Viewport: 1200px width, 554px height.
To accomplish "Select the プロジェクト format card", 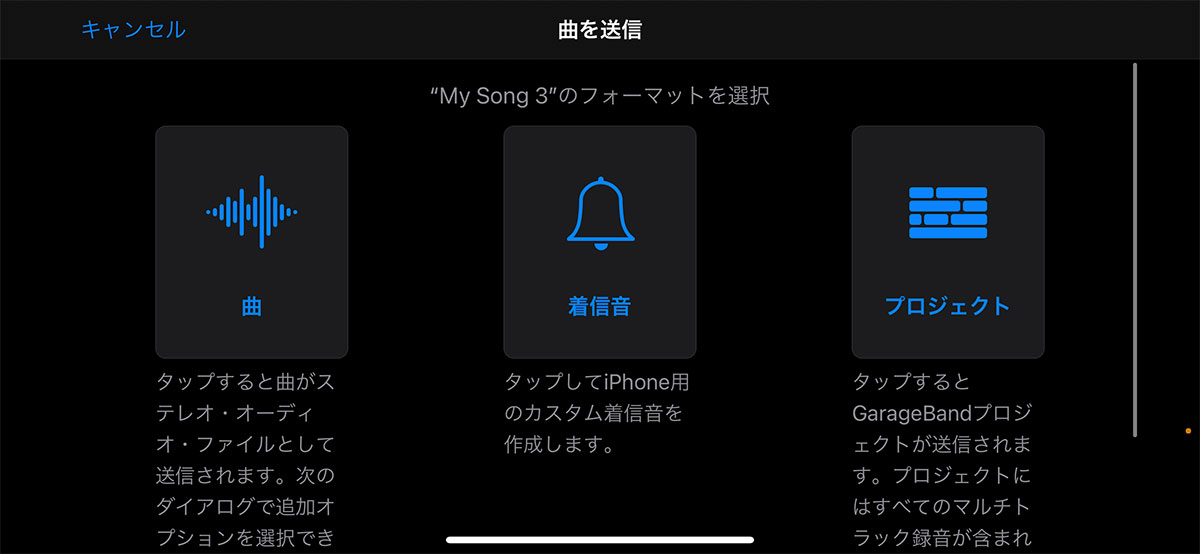I will [x=947, y=242].
